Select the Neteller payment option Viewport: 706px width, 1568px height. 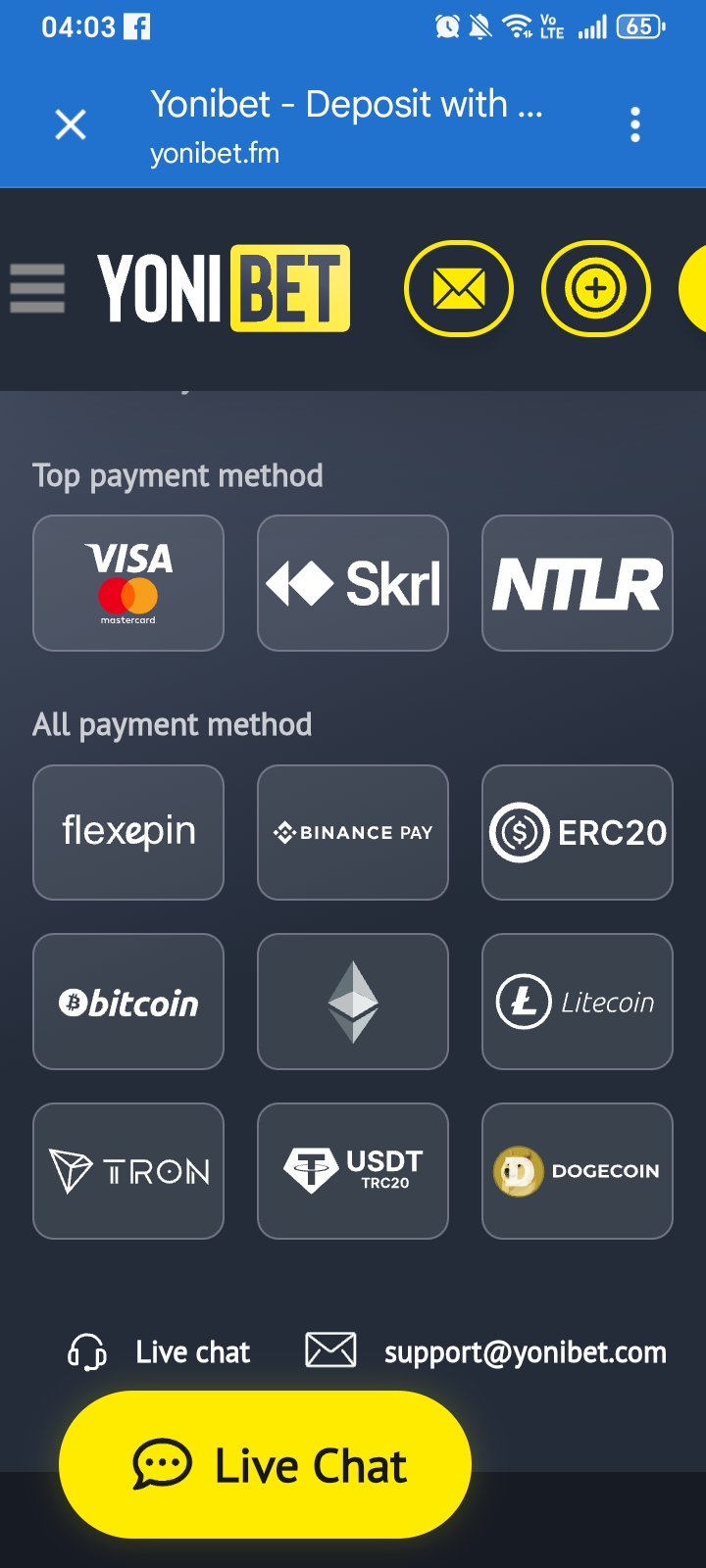pos(578,583)
